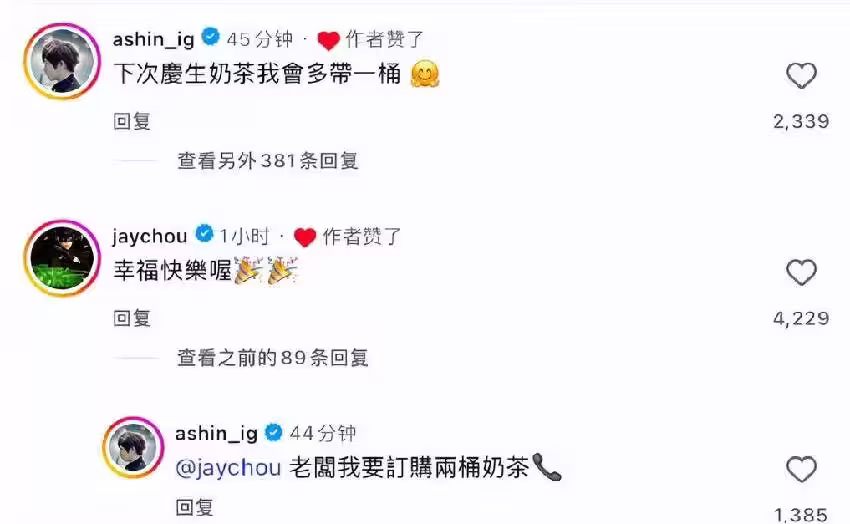Open ashin_ig avatar on top comment
850x524 pixels.
click(62, 63)
